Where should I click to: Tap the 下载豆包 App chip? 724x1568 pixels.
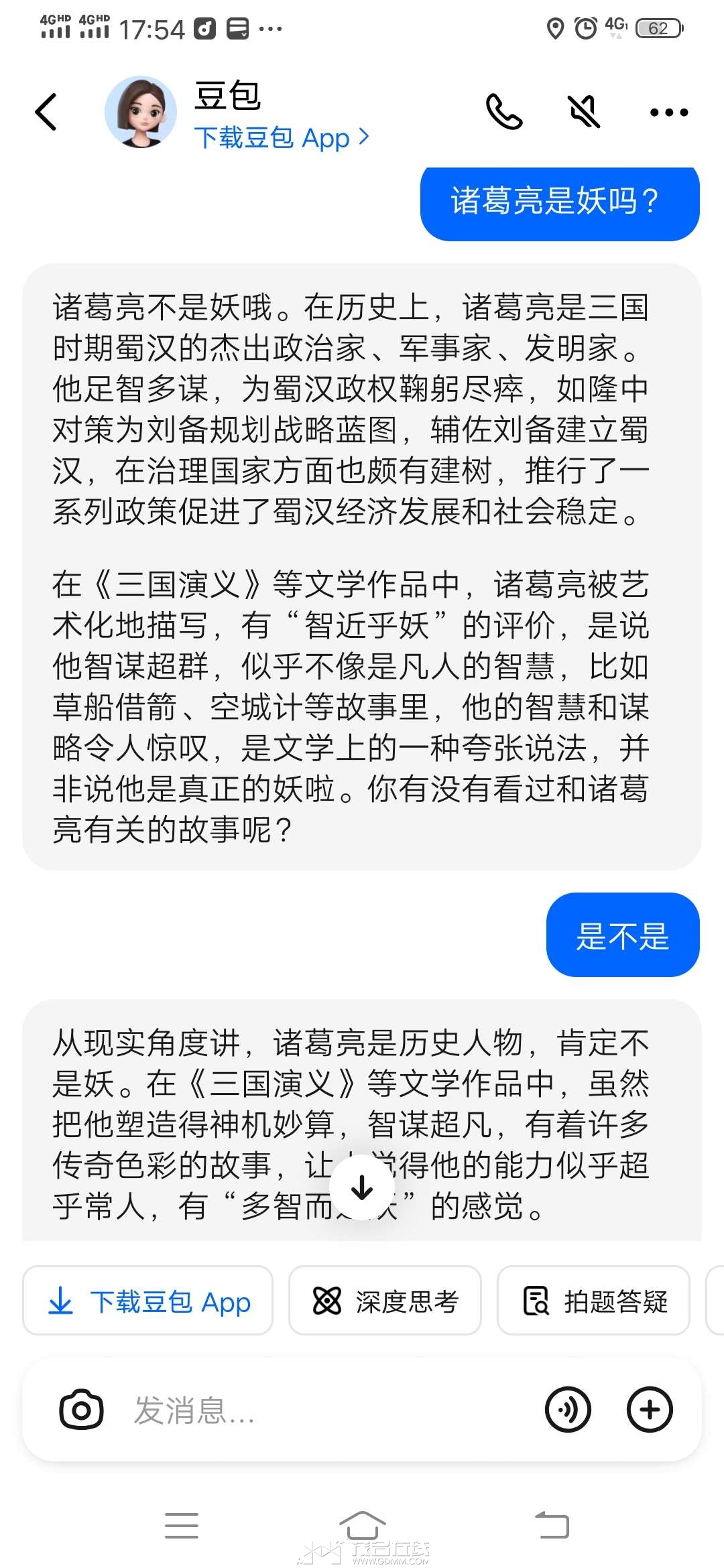148,1301
